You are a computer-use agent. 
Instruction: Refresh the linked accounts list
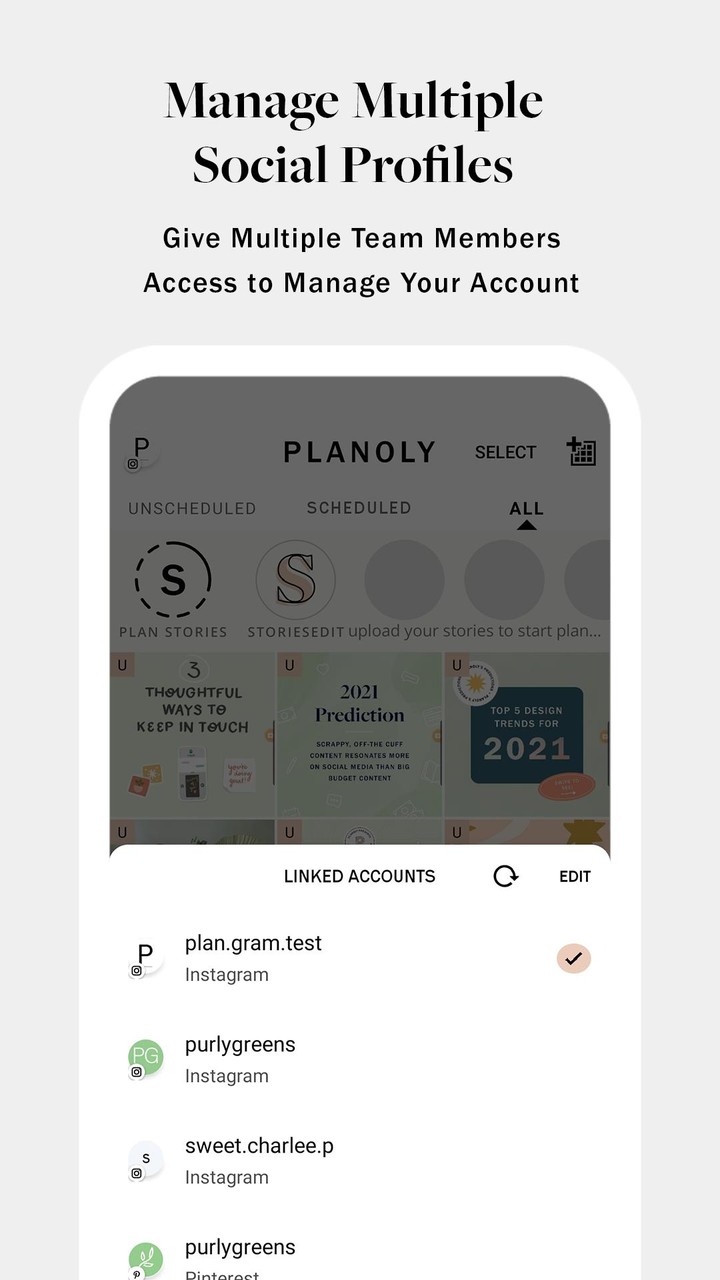(505, 876)
